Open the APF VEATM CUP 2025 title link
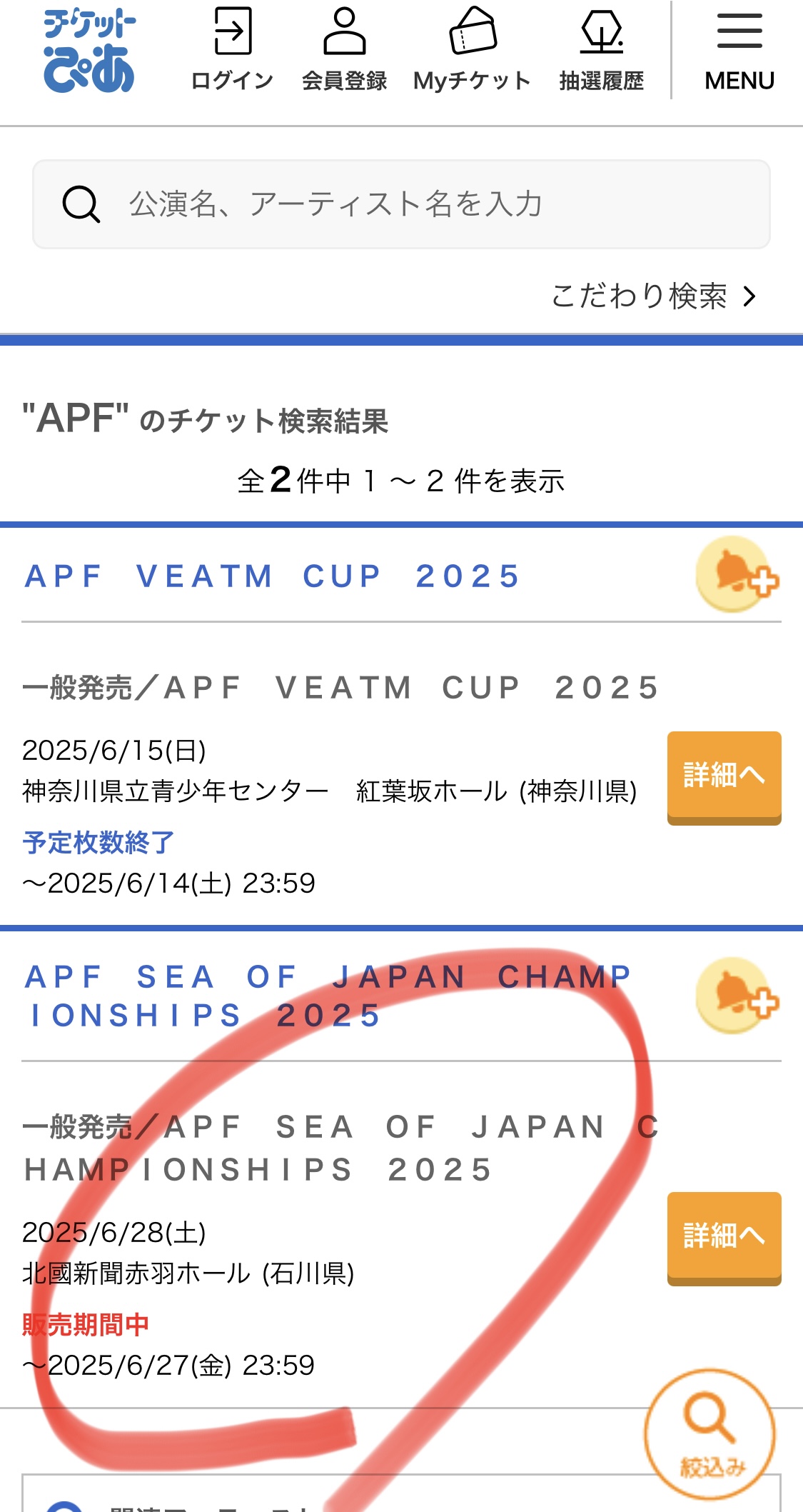 click(x=273, y=576)
